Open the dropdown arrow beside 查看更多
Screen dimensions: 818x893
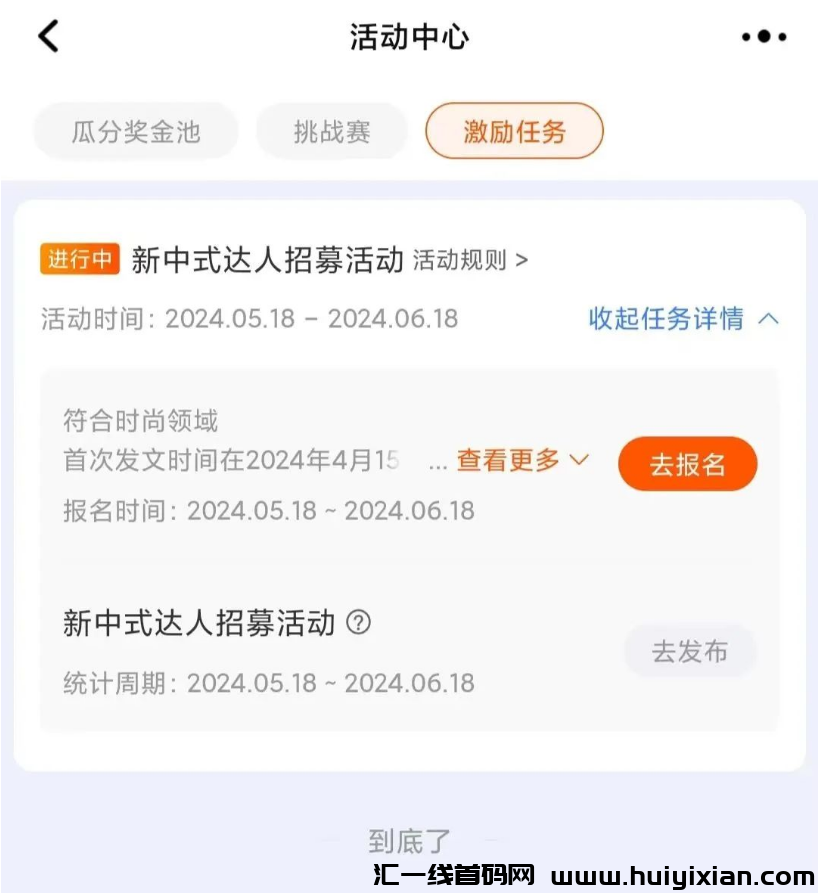coord(578,461)
